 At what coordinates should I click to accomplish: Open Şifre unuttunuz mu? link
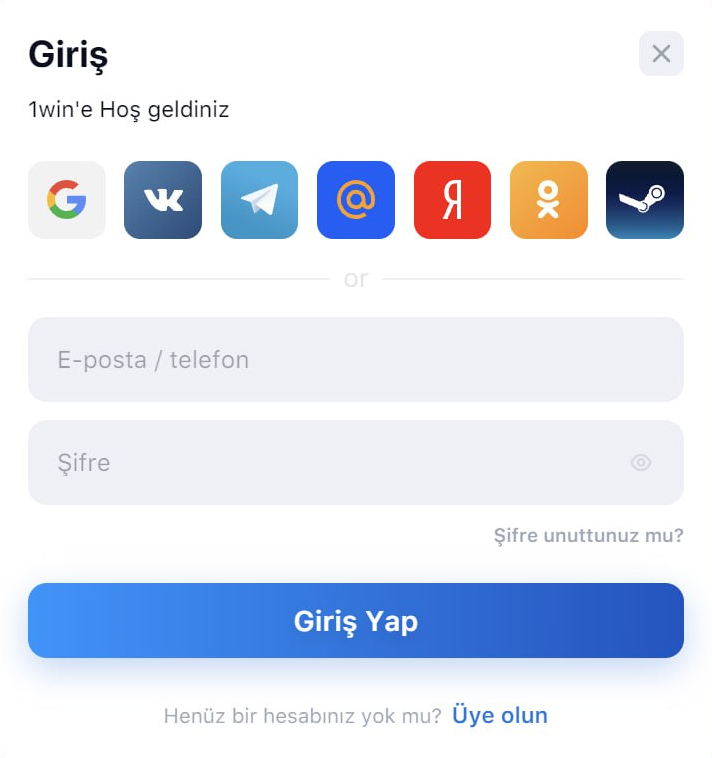(589, 536)
